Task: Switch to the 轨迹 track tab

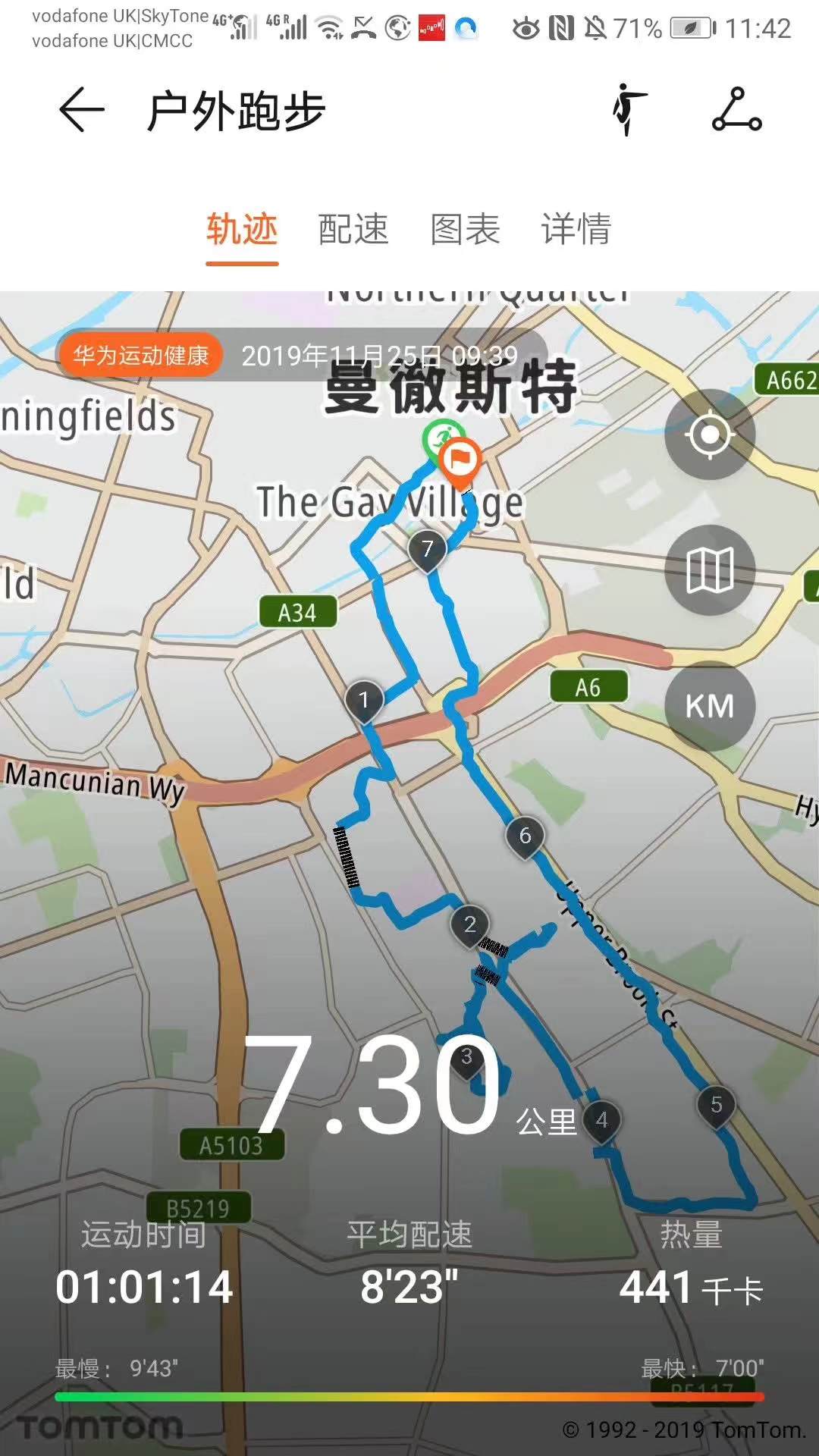Action: 241,230
